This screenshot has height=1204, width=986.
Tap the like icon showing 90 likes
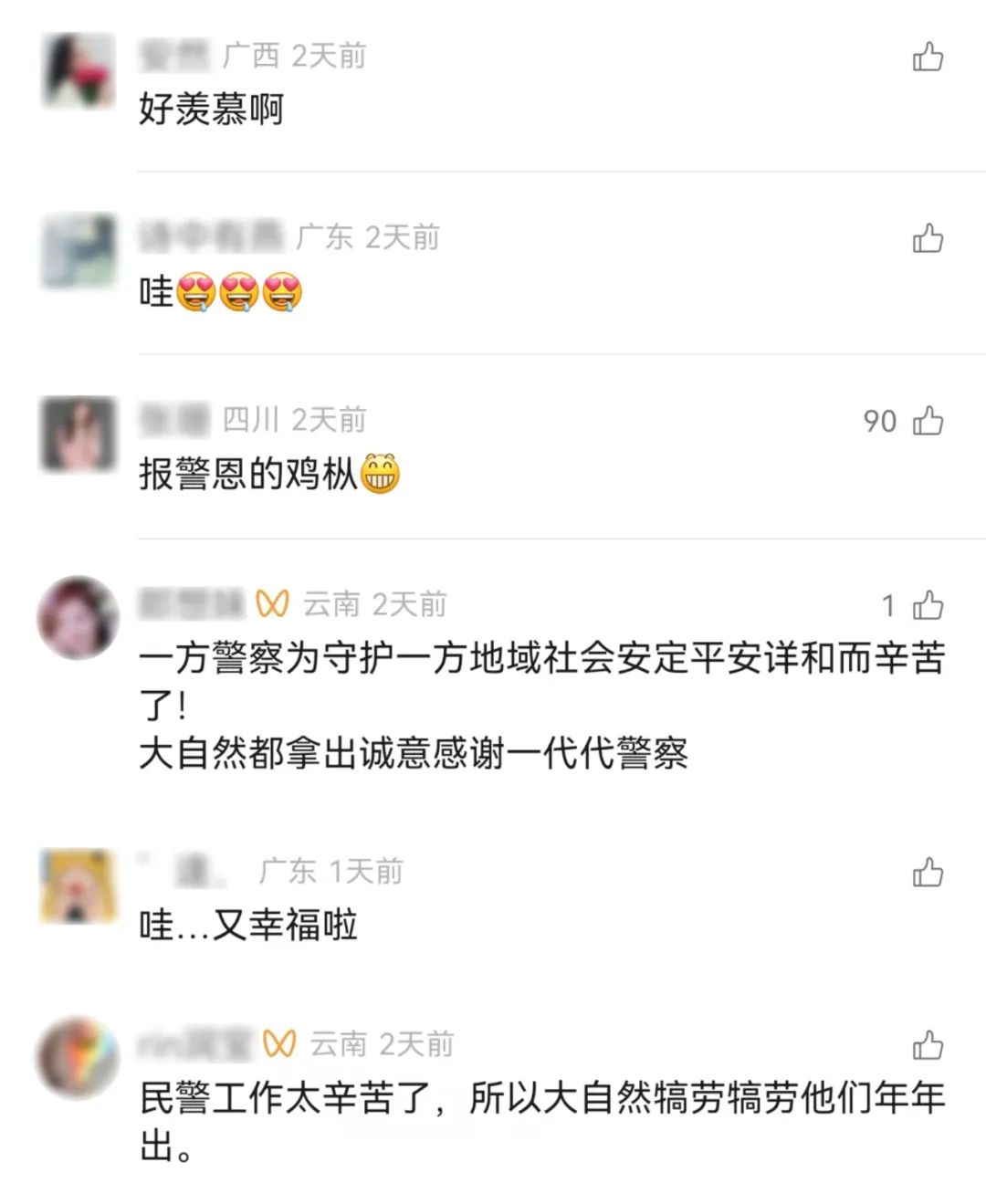pyautogui.click(x=927, y=421)
